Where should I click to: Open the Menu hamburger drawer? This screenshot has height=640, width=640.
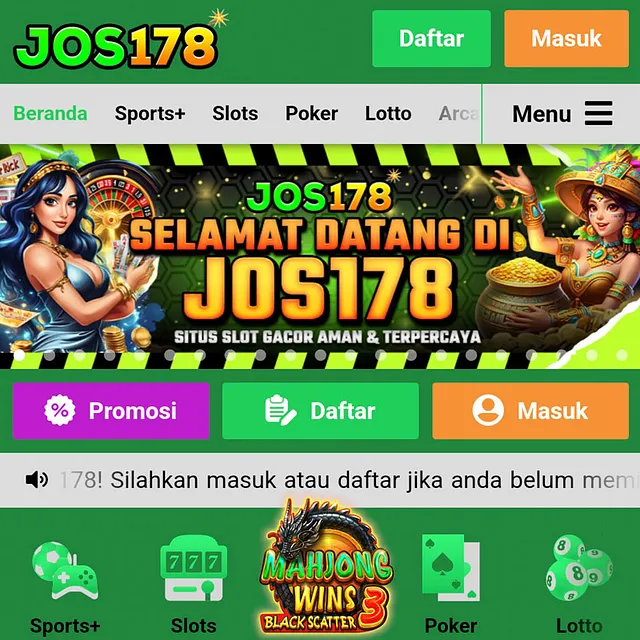coord(562,114)
